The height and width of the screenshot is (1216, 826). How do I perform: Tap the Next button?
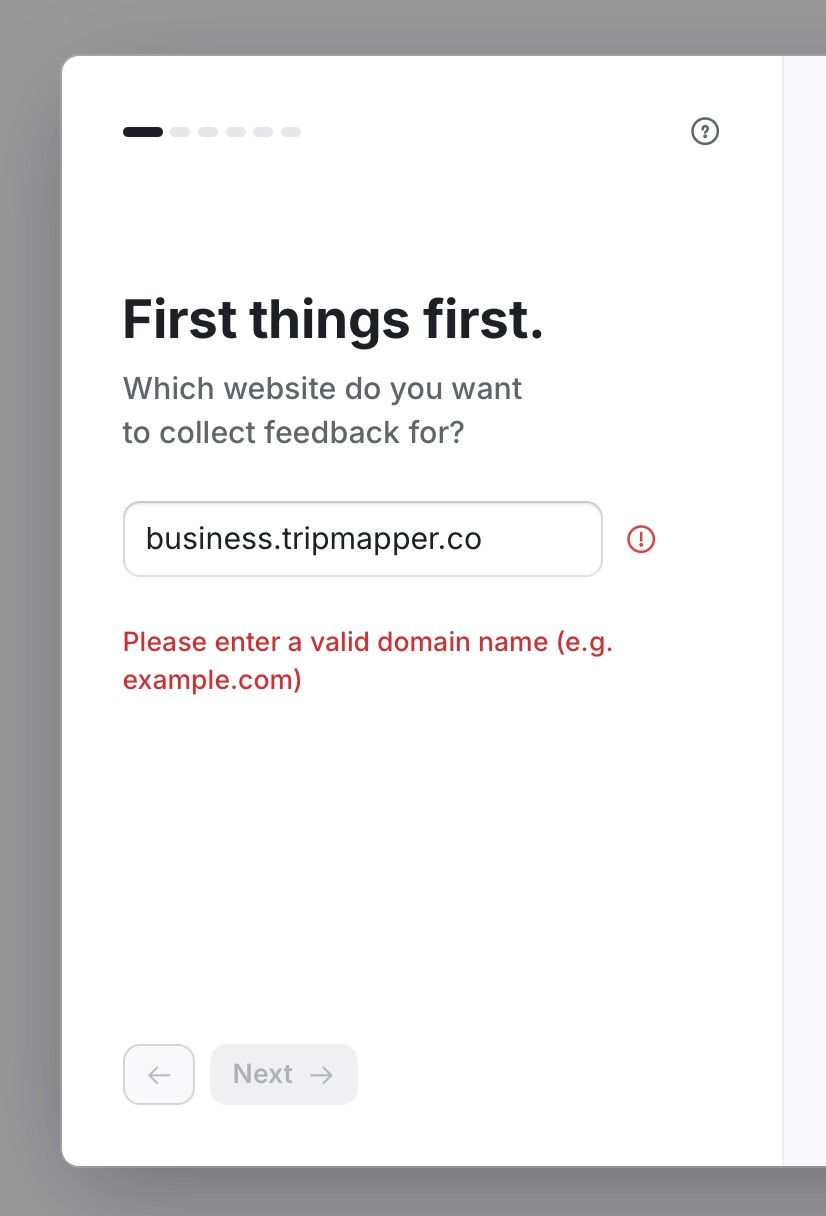[x=283, y=1074]
